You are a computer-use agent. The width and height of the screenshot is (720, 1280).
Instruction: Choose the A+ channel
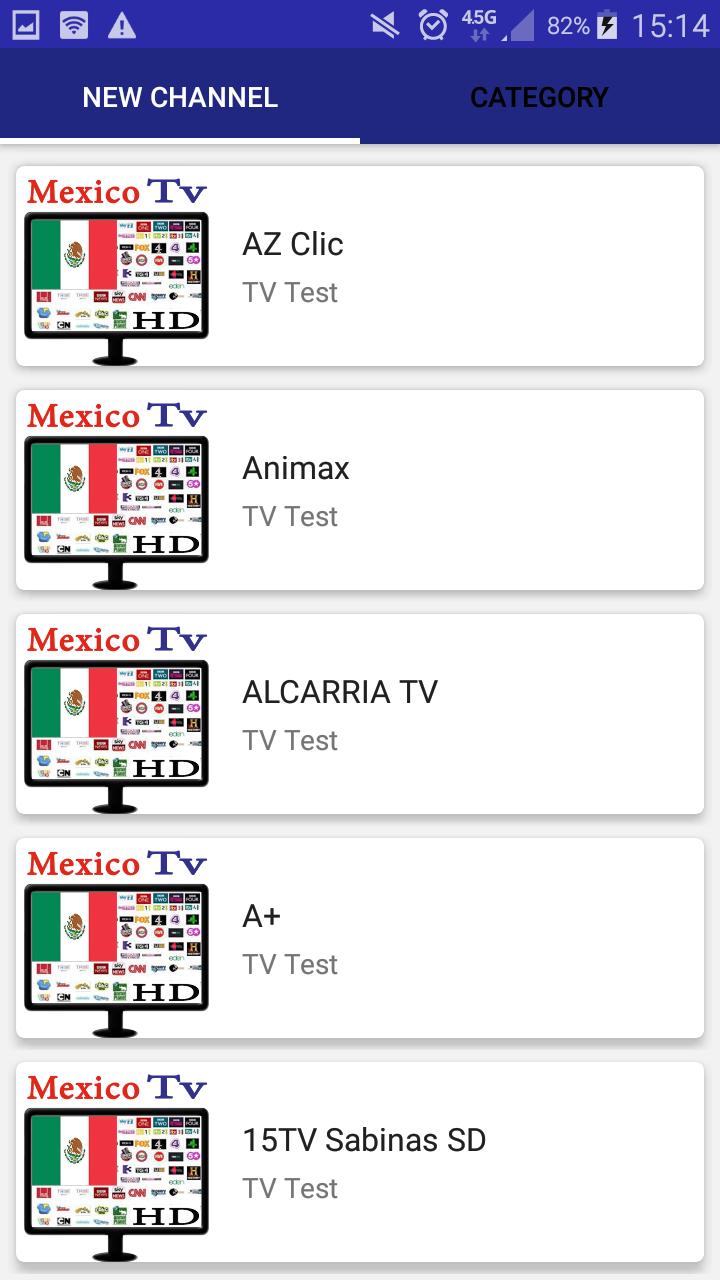click(x=360, y=938)
